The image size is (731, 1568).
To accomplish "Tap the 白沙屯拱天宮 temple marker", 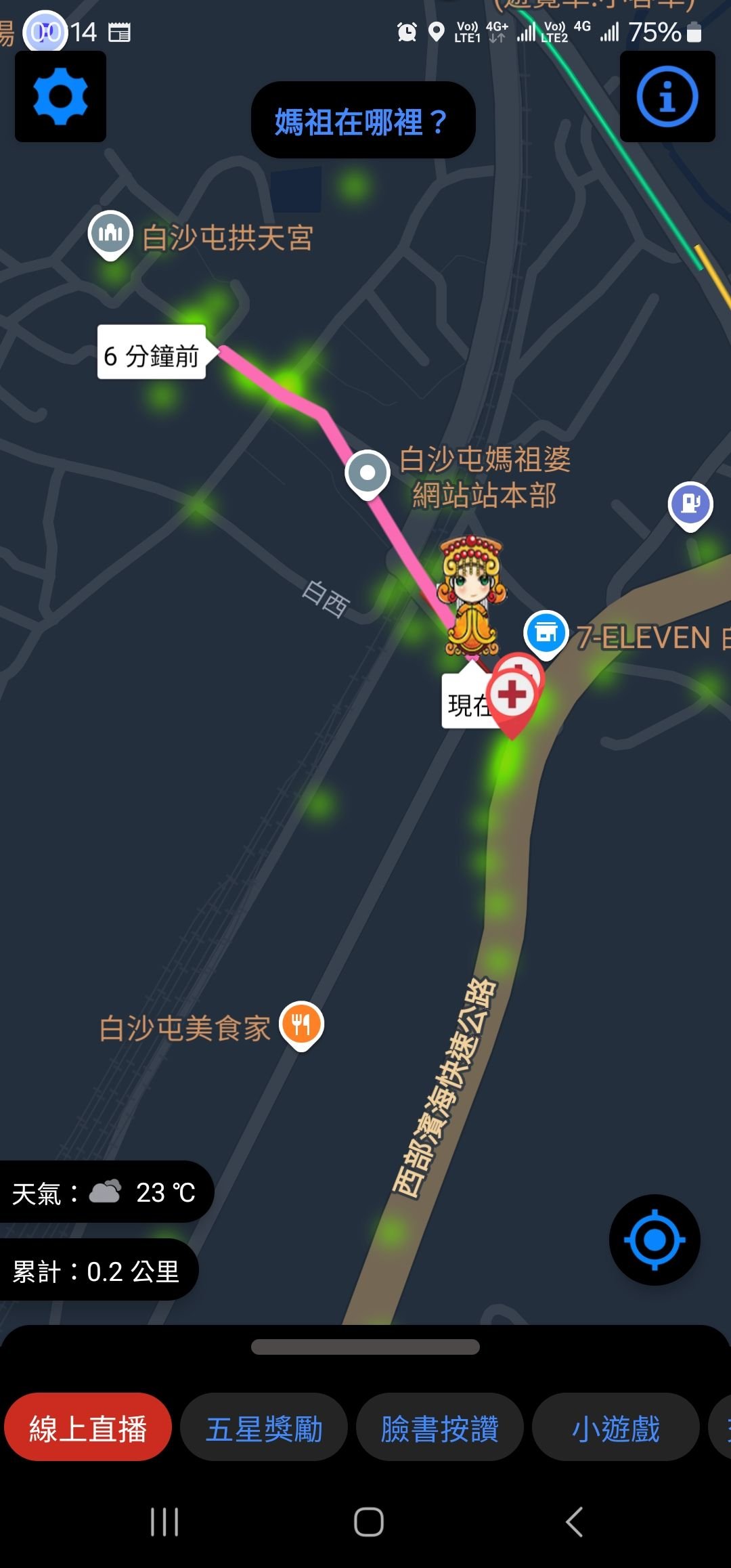I will [x=110, y=234].
